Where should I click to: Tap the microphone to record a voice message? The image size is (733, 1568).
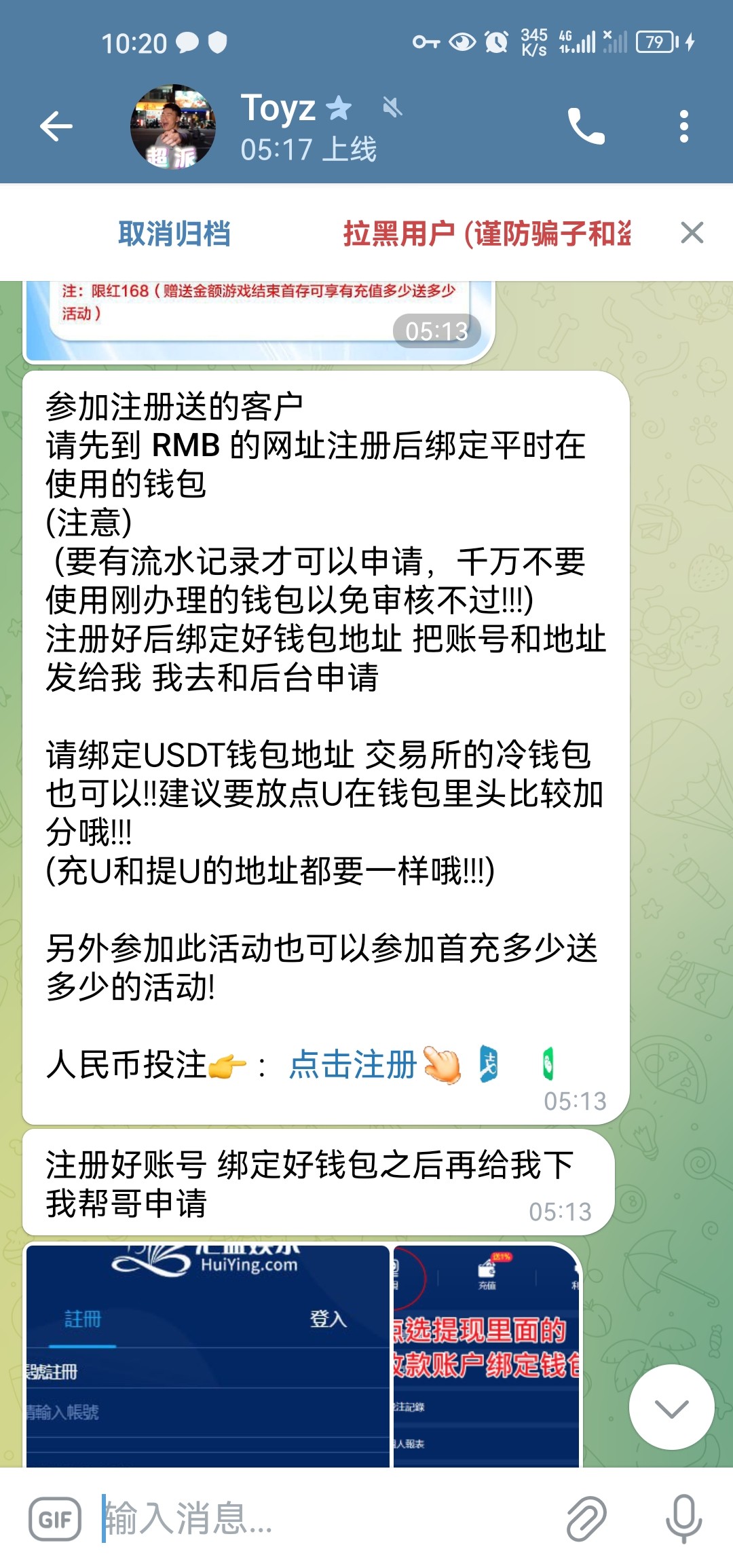[x=683, y=1518]
